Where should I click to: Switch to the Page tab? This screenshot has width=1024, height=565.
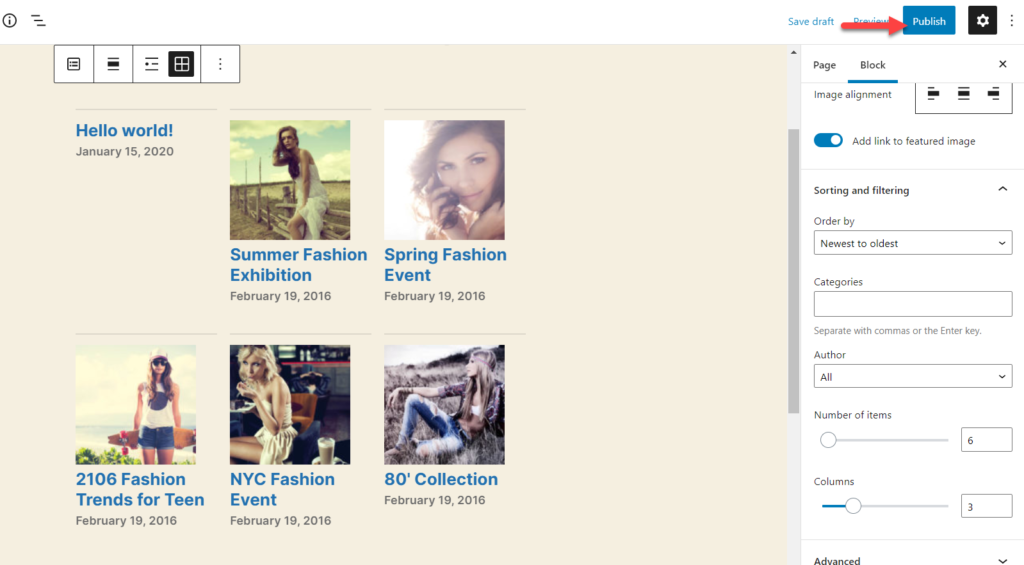tap(824, 65)
